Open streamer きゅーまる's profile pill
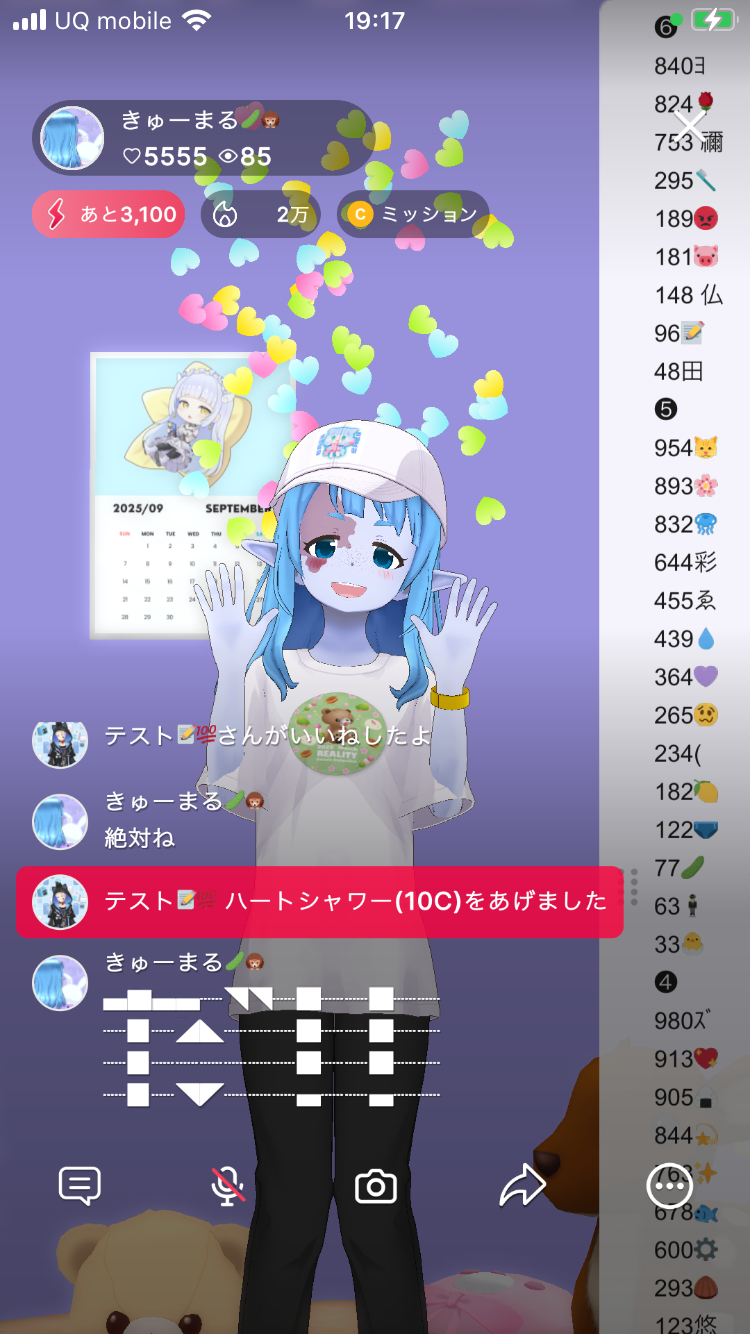This screenshot has width=750, height=1334. (200, 138)
